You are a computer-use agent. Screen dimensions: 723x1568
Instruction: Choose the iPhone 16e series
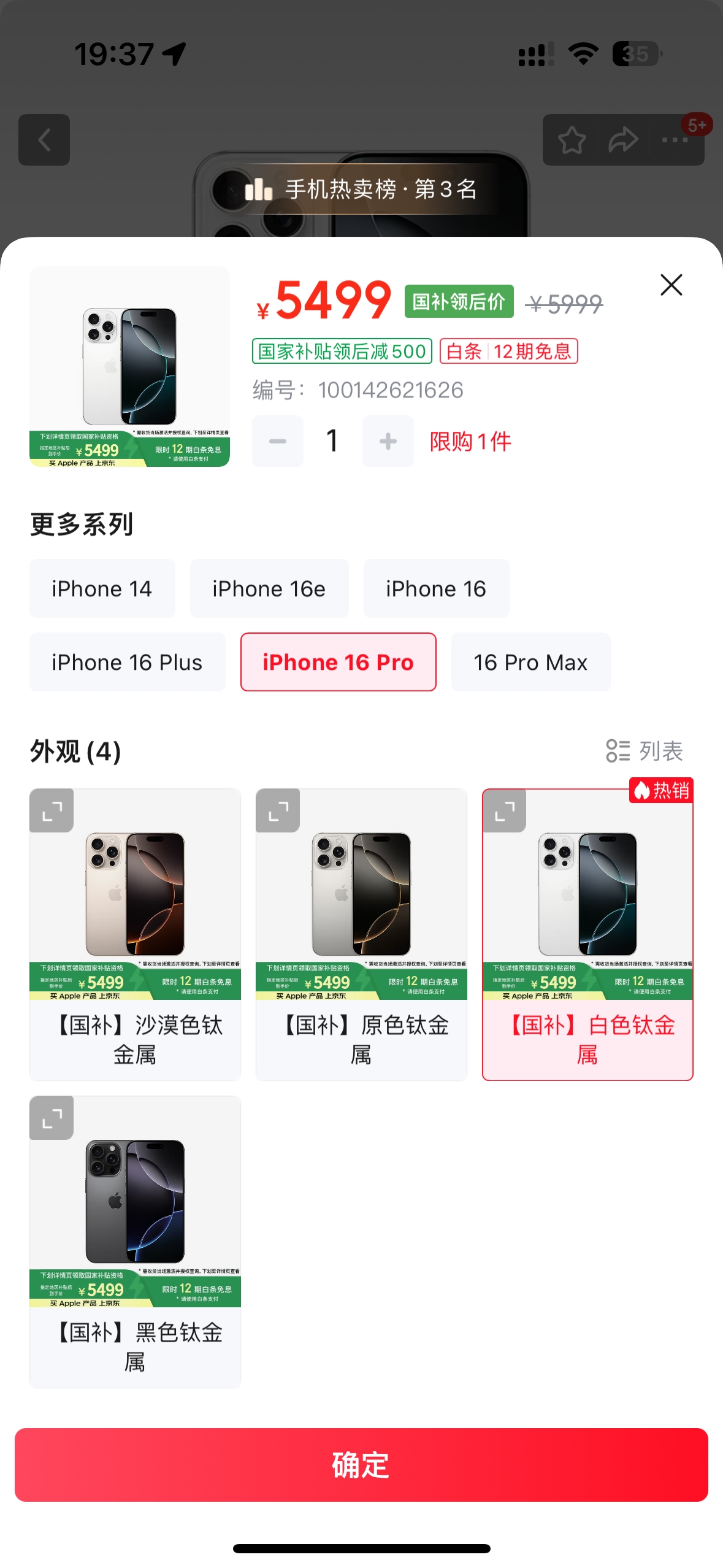pyautogui.click(x=269, y=589)
